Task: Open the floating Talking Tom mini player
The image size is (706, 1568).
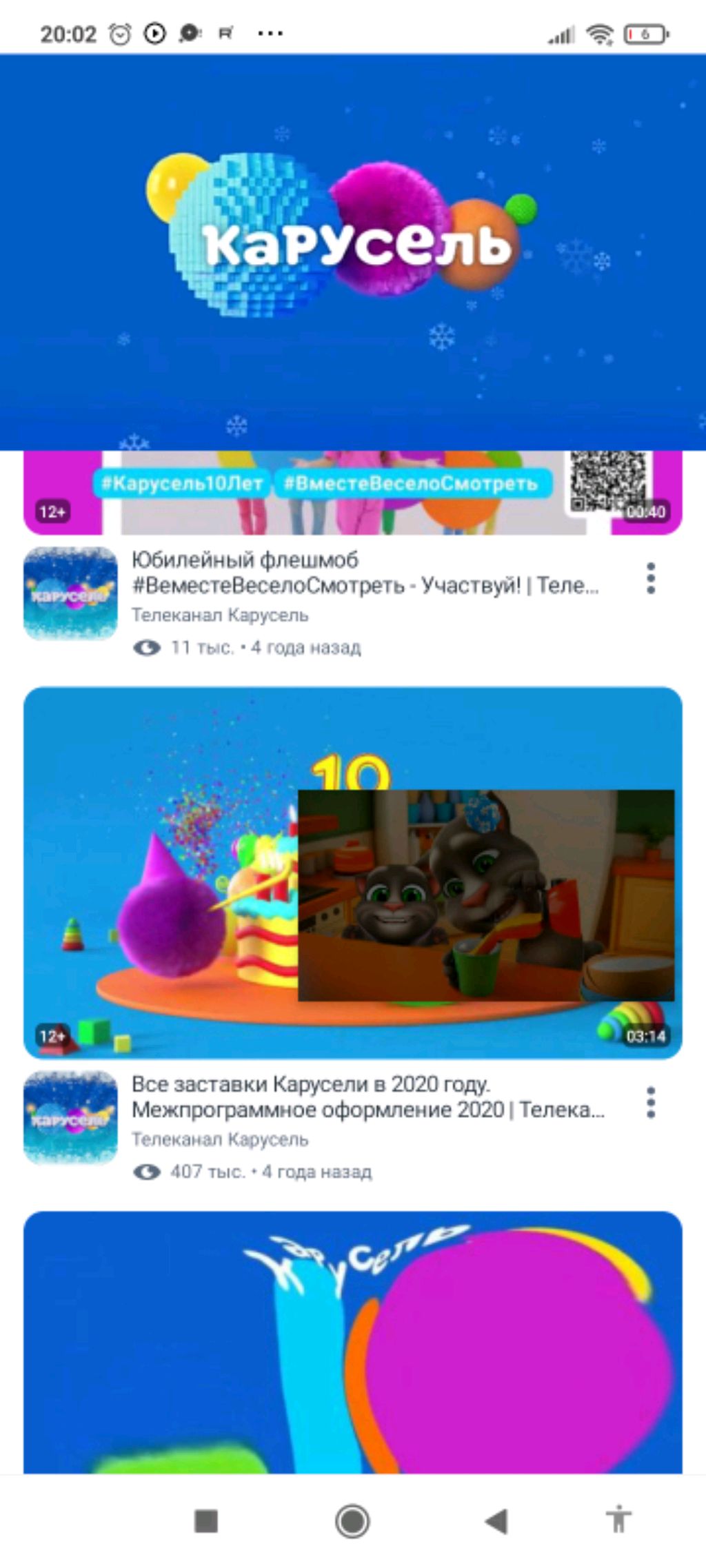Action: tap(486, 895)
